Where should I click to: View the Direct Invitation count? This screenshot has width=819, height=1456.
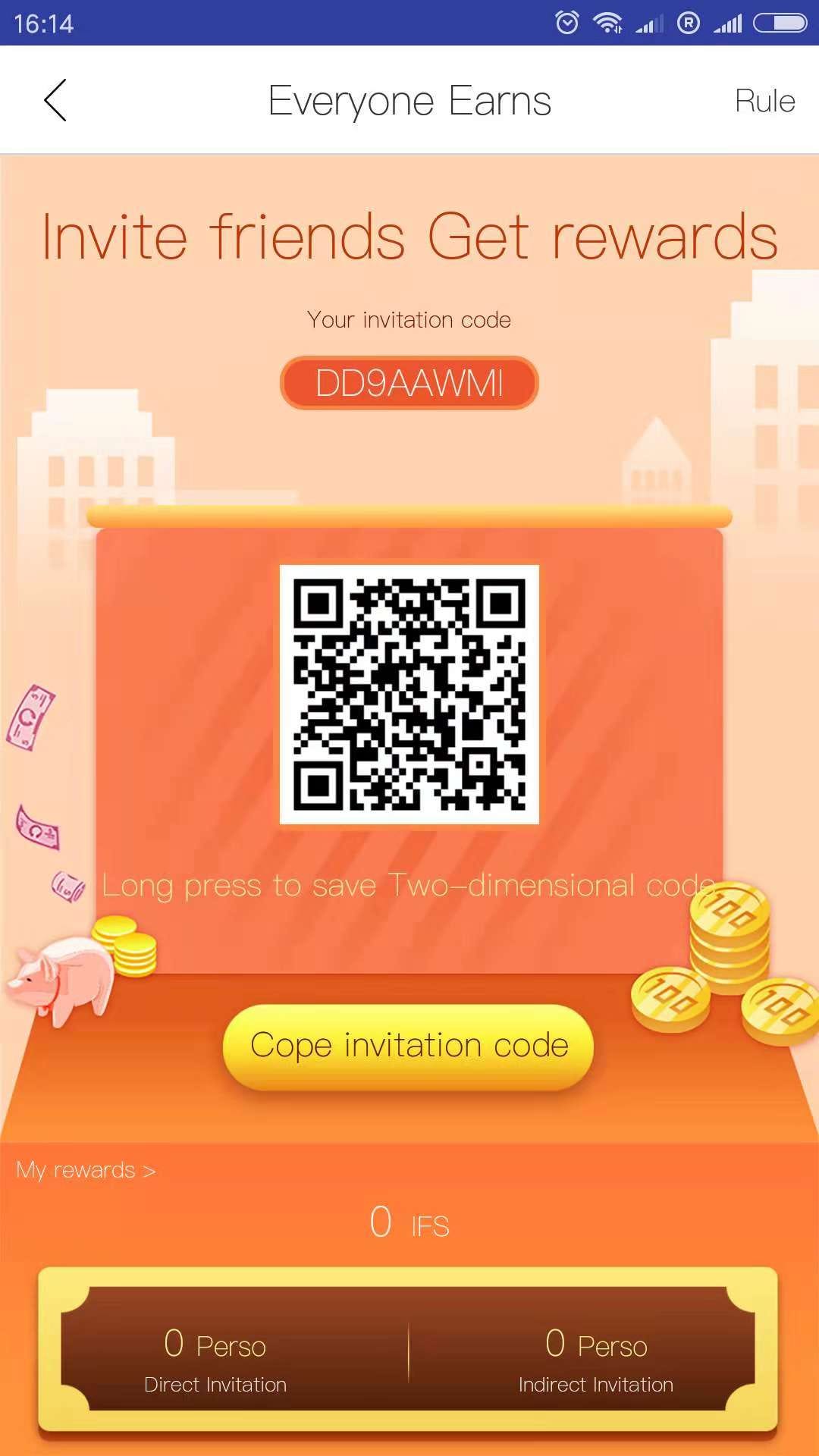216,1359
